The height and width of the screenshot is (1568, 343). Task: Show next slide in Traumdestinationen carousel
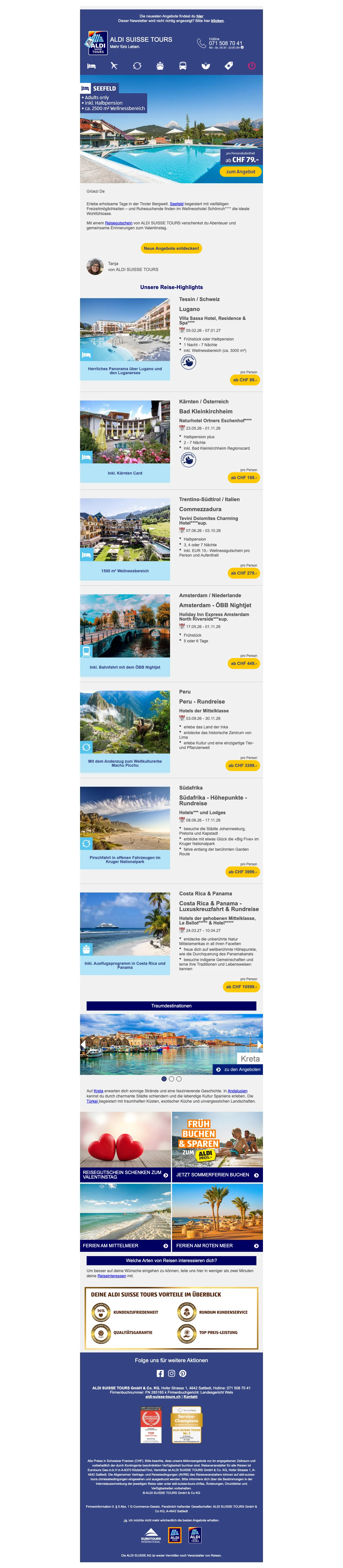[x=259, y=1045]
